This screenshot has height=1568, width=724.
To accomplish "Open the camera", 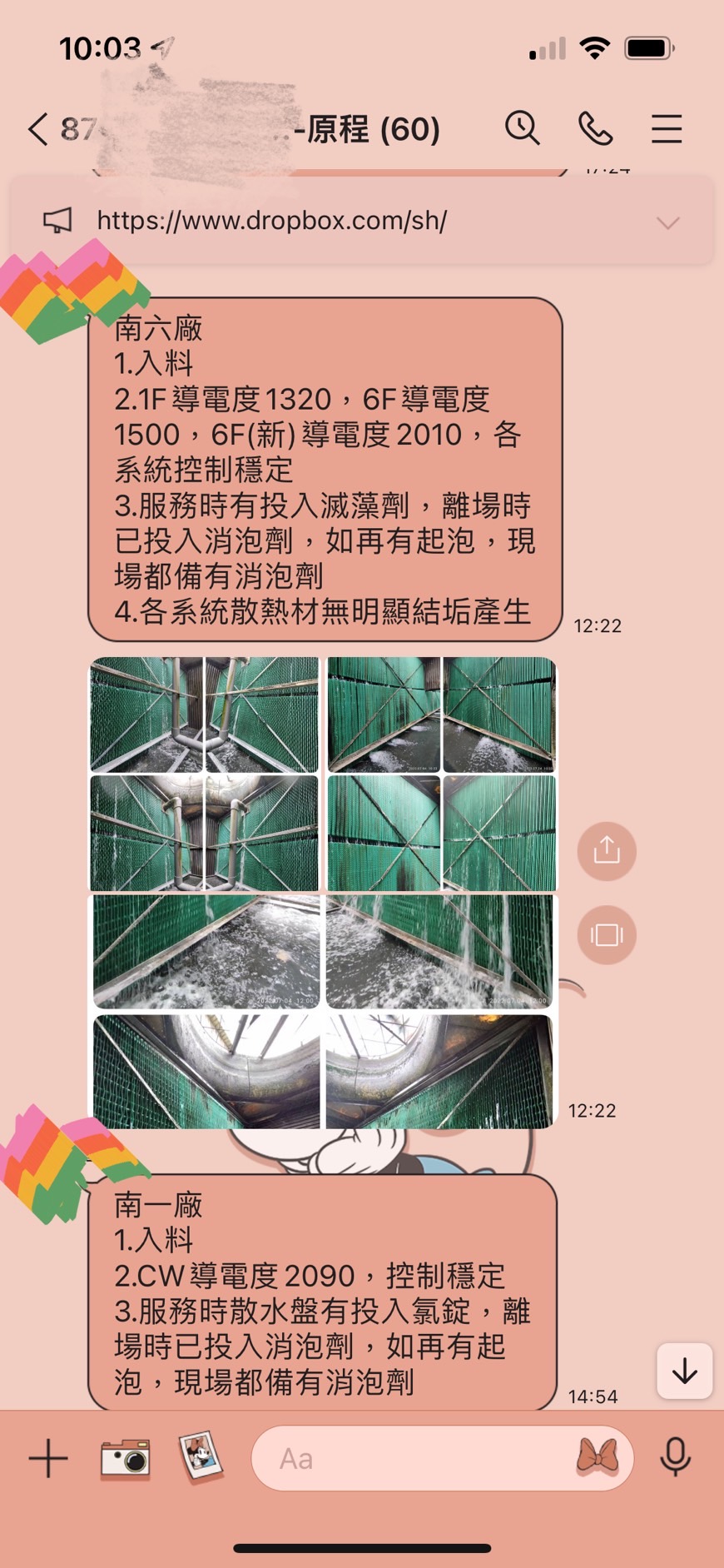I will click(125, 1458).
